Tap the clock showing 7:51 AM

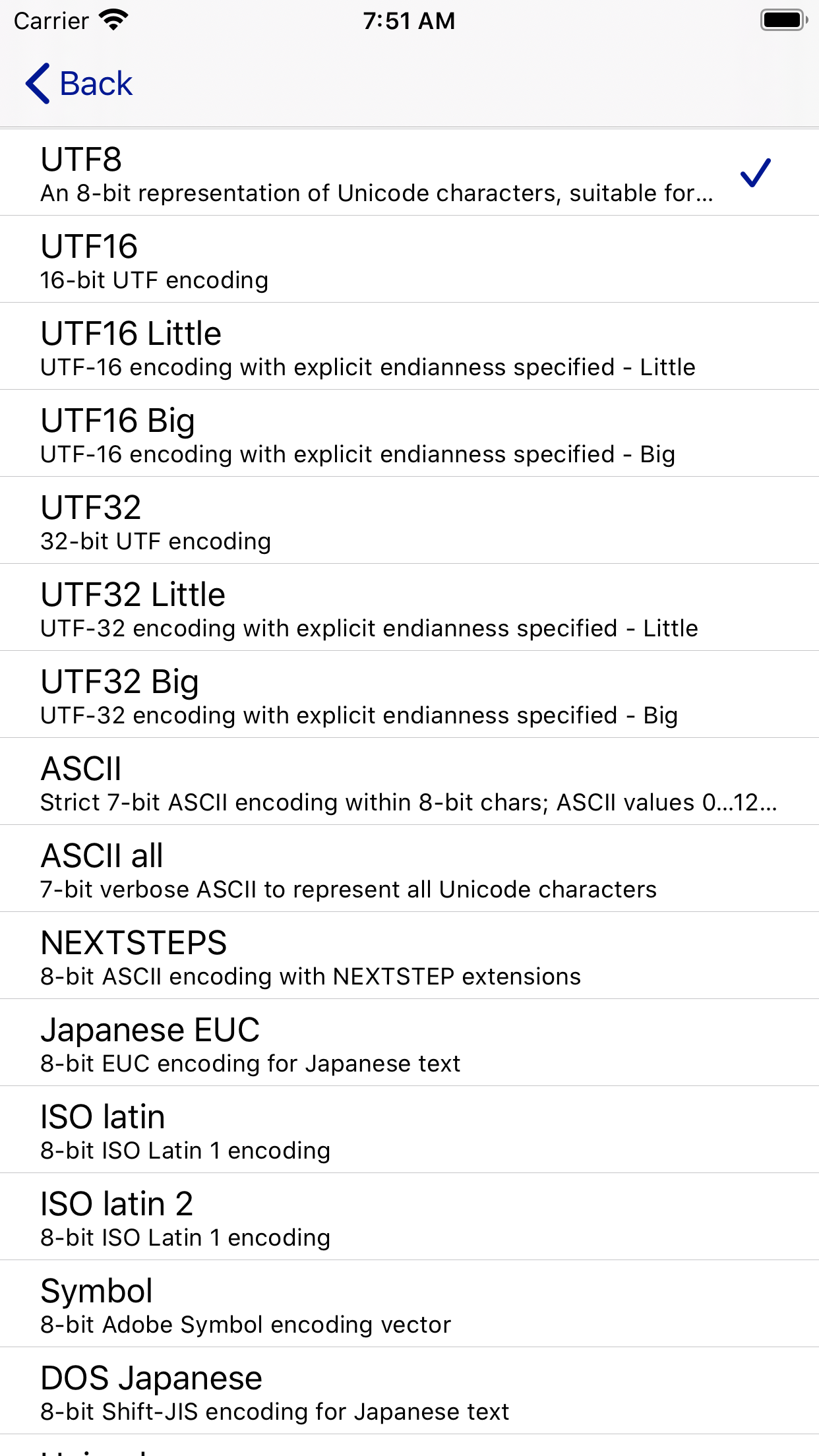(x=409, y=20)
